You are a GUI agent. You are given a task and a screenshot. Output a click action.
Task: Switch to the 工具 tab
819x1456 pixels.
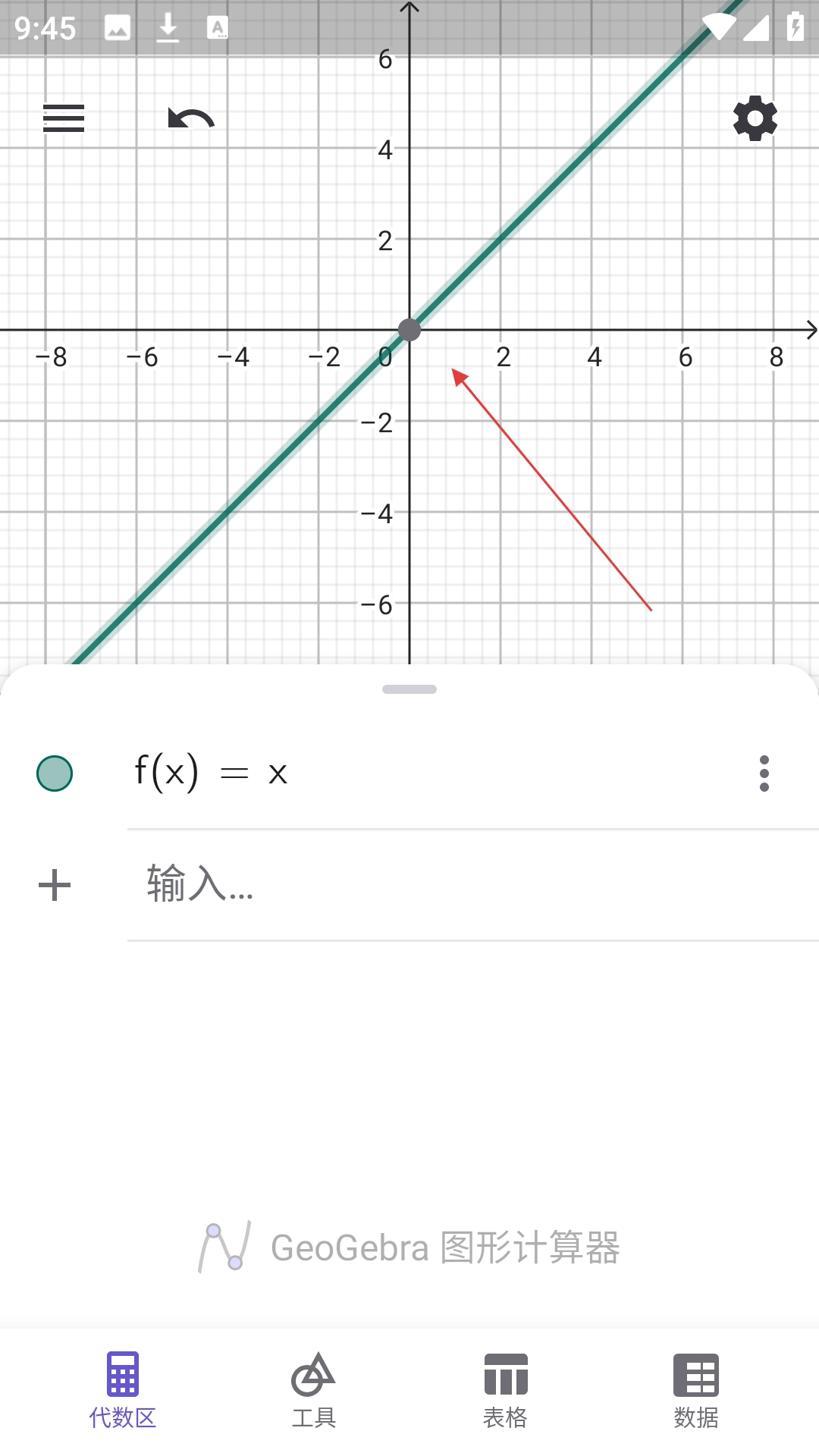click(313, 1389)
